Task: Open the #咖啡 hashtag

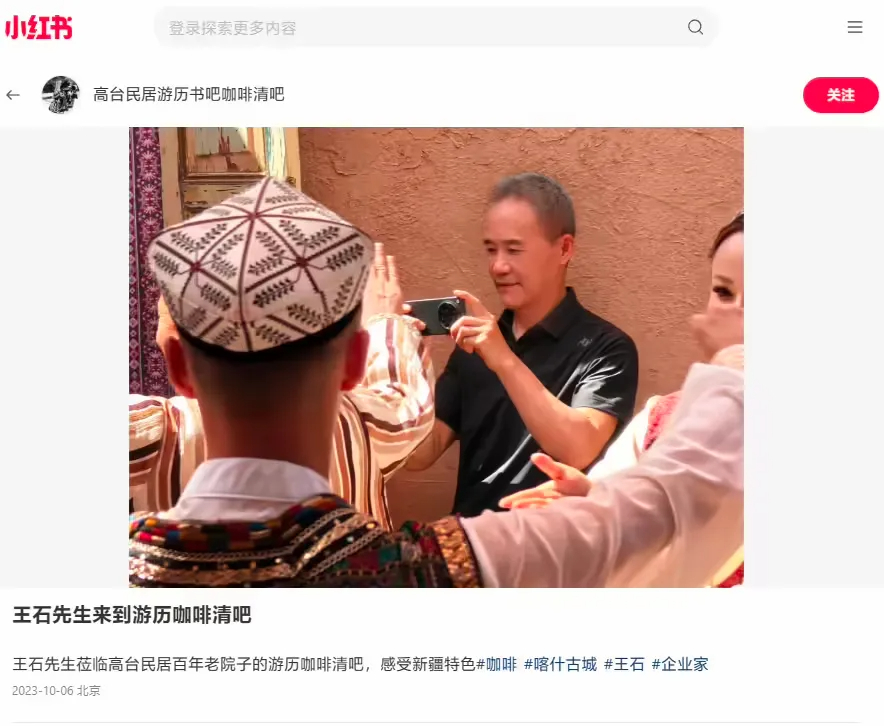Action: click(x=497, y=664)
